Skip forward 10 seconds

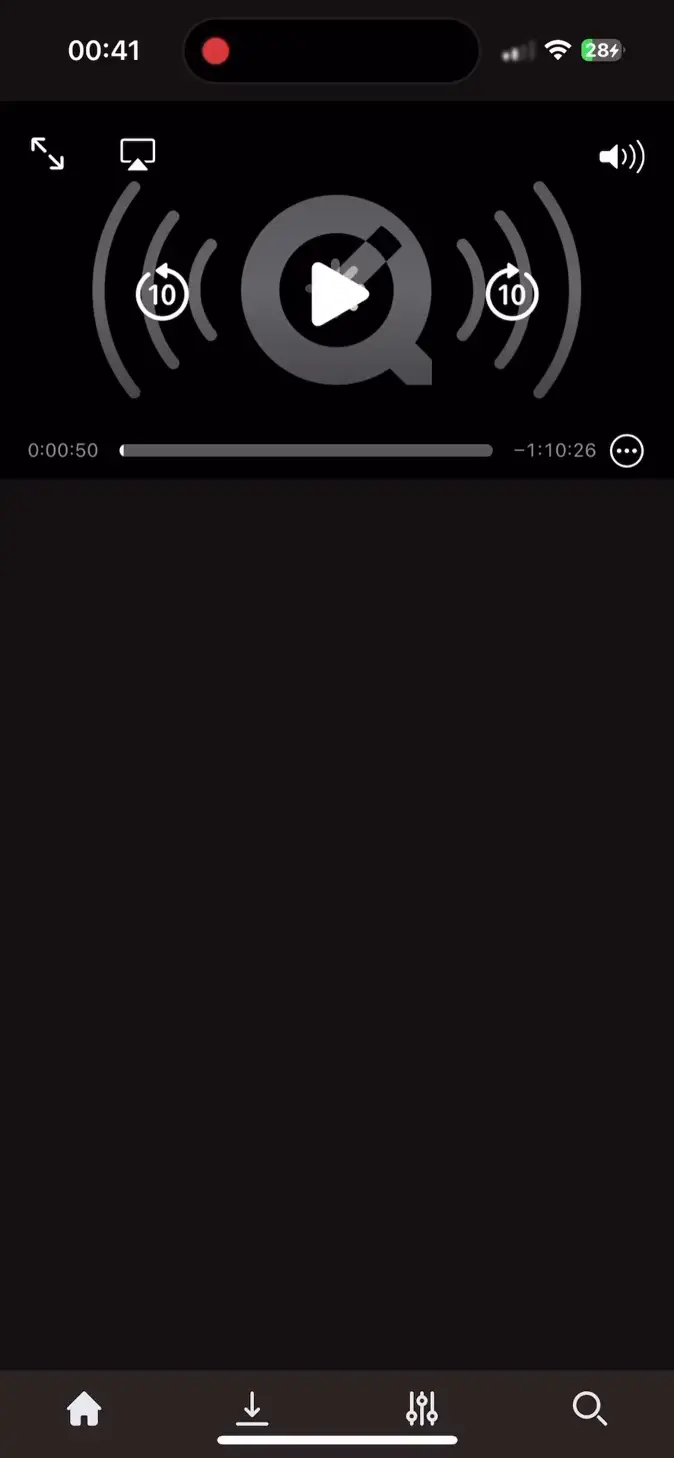click(512, 292)
